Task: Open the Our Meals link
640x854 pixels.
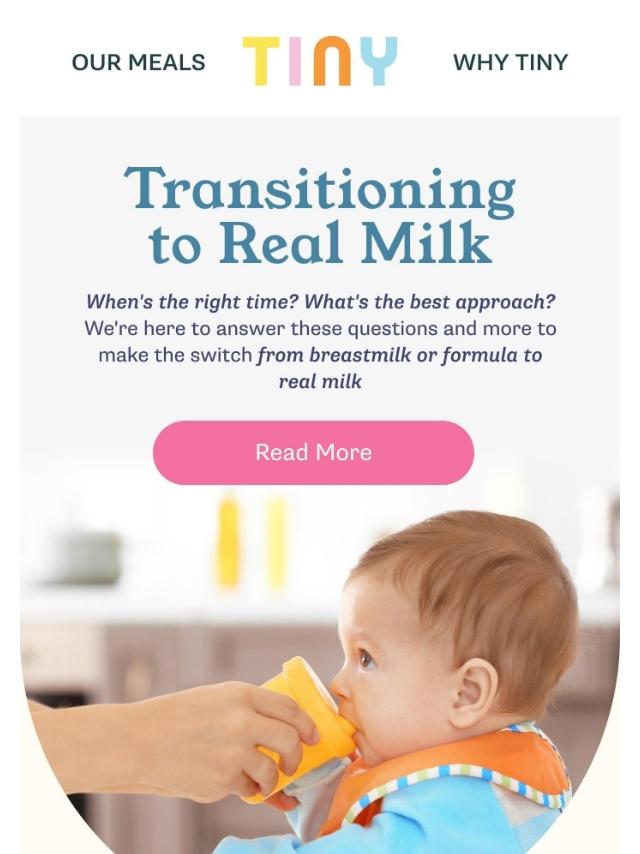Action: tap(138, 62)
